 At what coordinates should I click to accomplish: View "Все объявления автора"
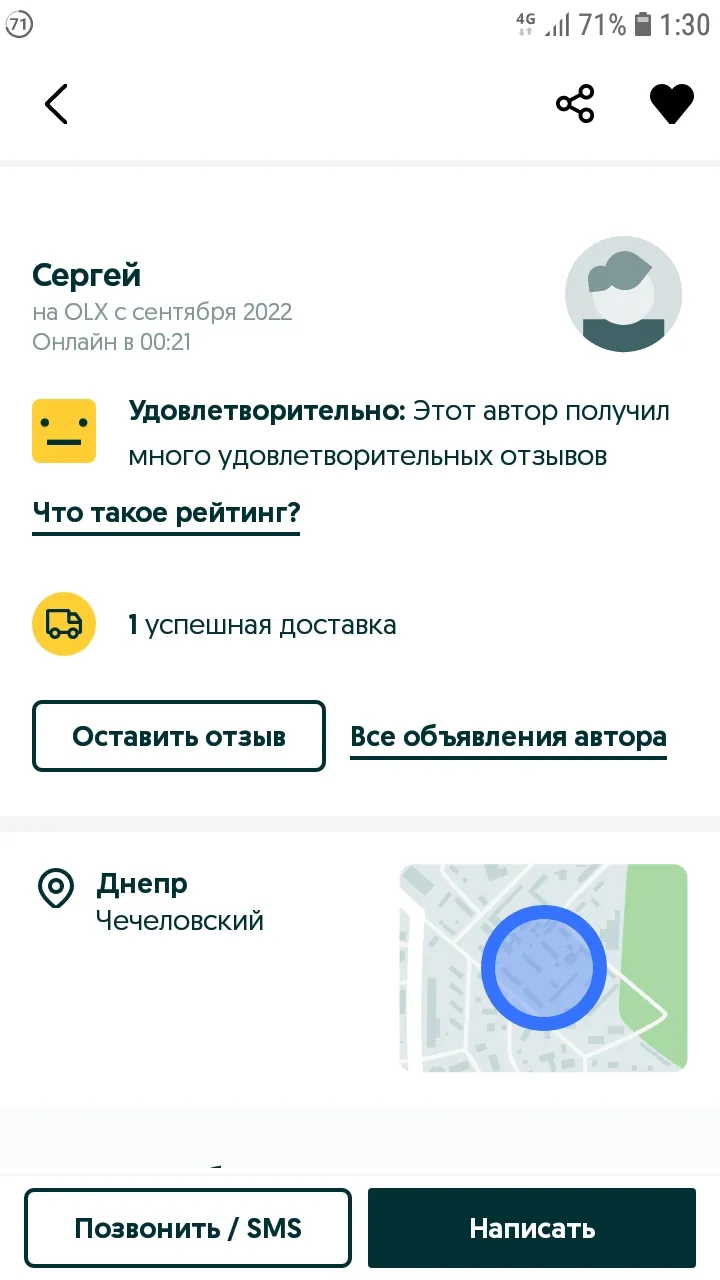(508, 738)
